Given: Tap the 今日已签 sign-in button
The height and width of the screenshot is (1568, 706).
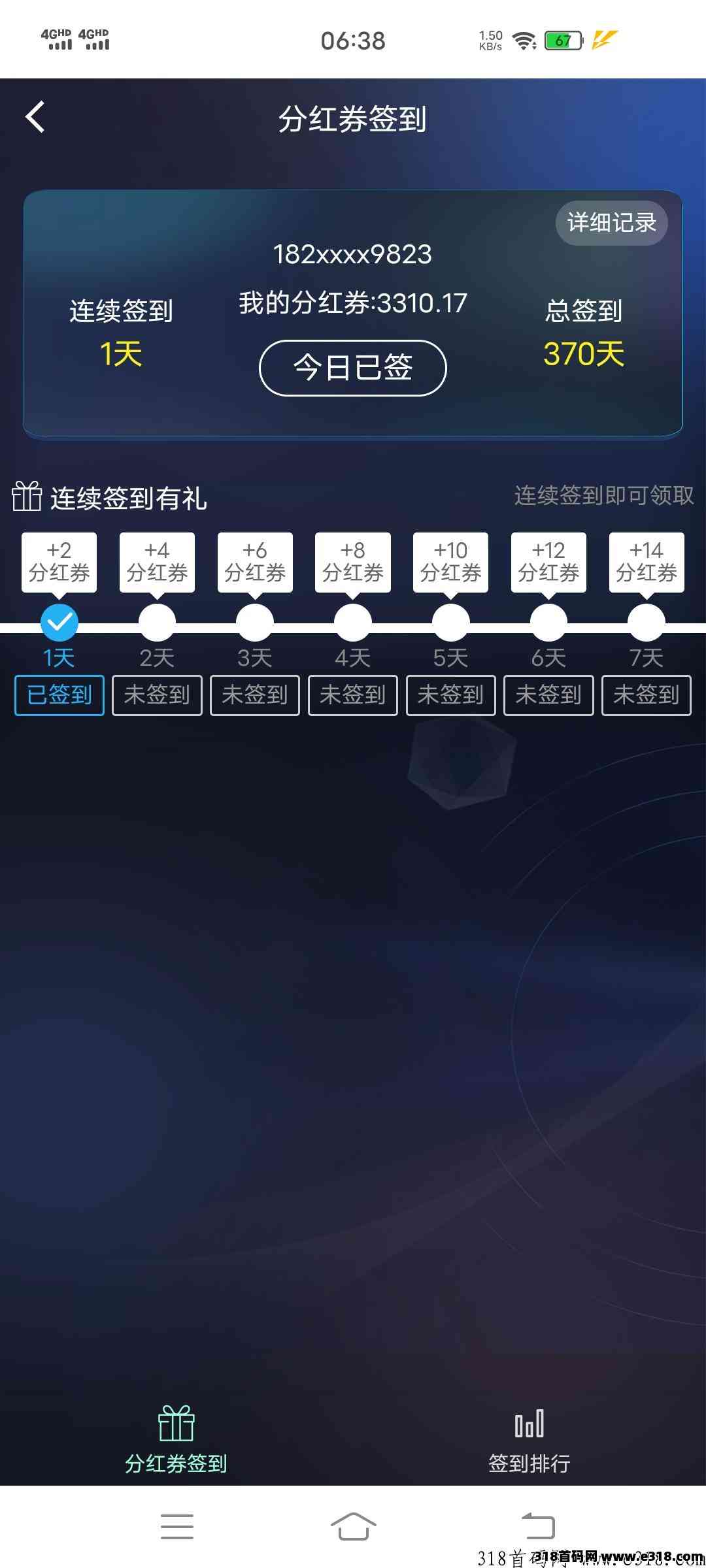Looking at the screenshot, I should 352,368.
